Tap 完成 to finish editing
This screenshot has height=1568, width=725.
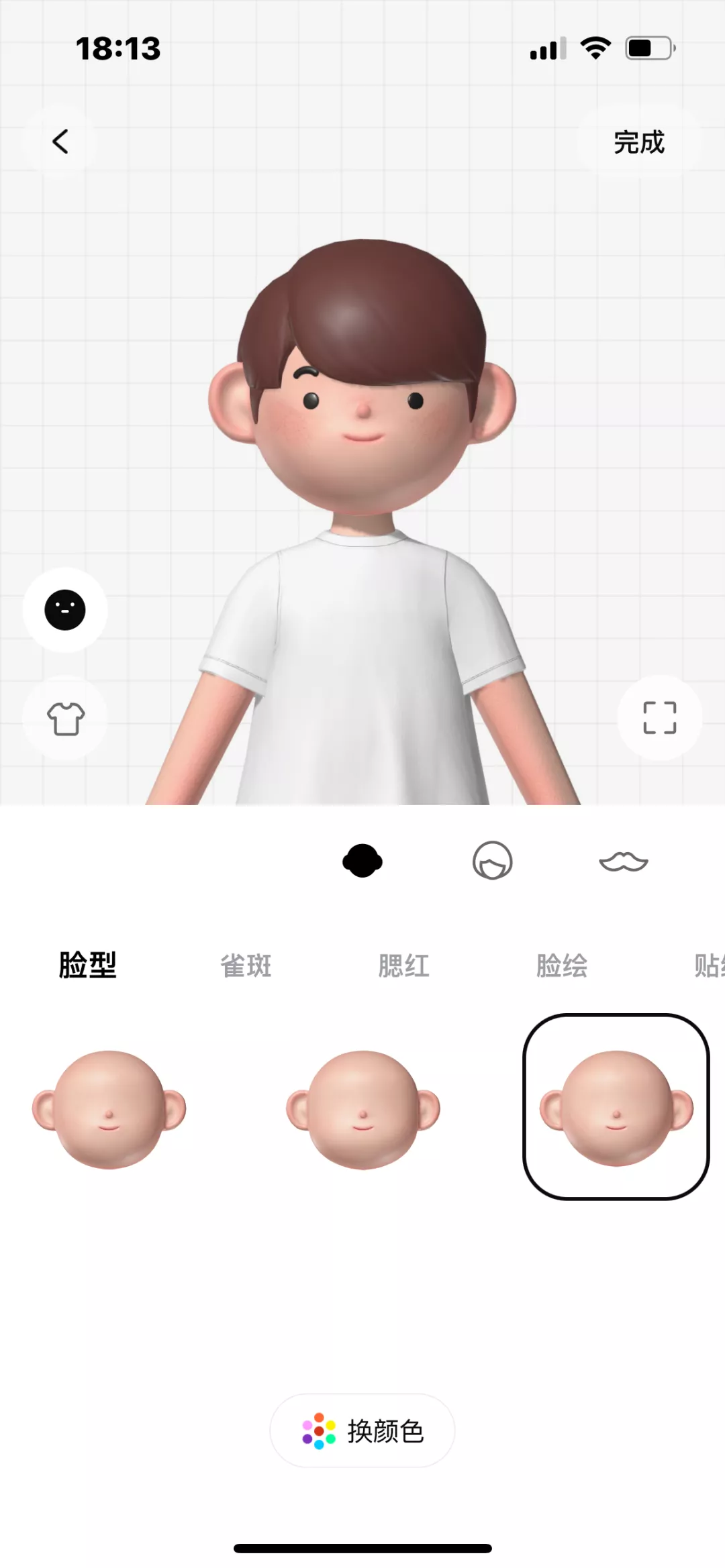click(x=638, y=142)
